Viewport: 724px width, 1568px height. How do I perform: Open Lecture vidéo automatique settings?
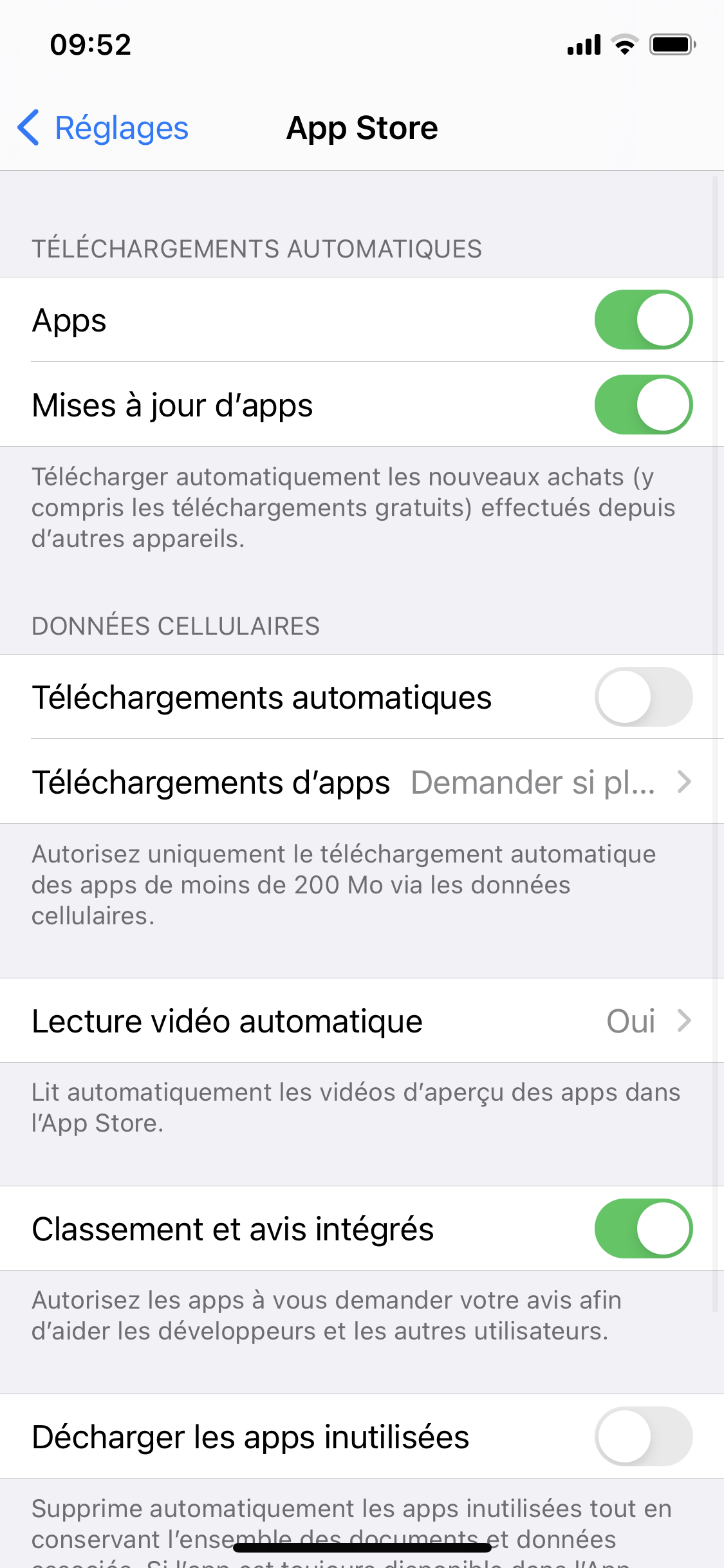360,1021
